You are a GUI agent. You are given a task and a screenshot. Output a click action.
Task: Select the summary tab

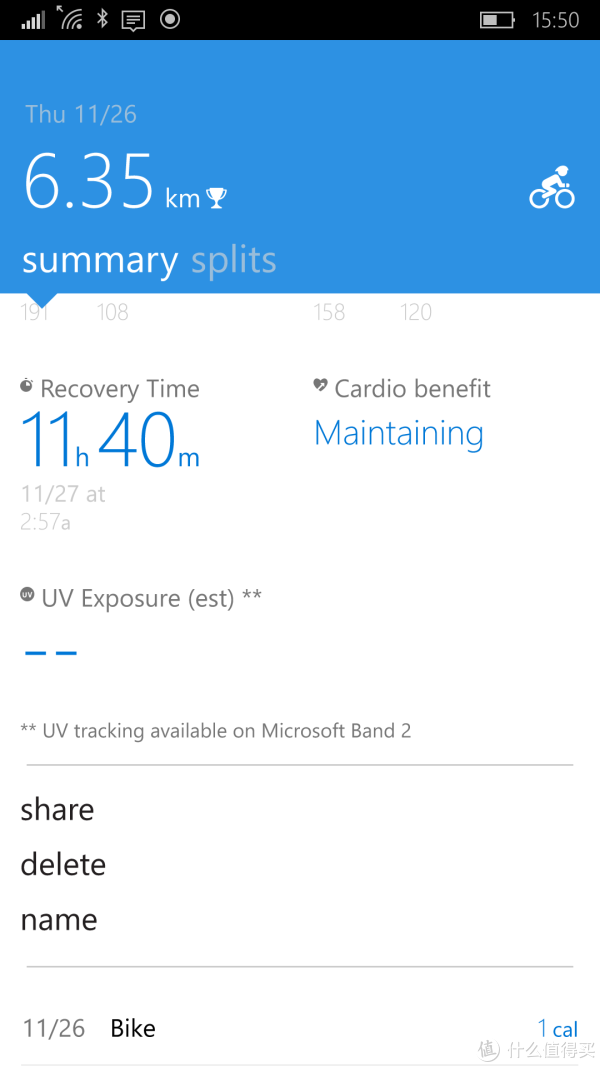(x=100, y=260)
